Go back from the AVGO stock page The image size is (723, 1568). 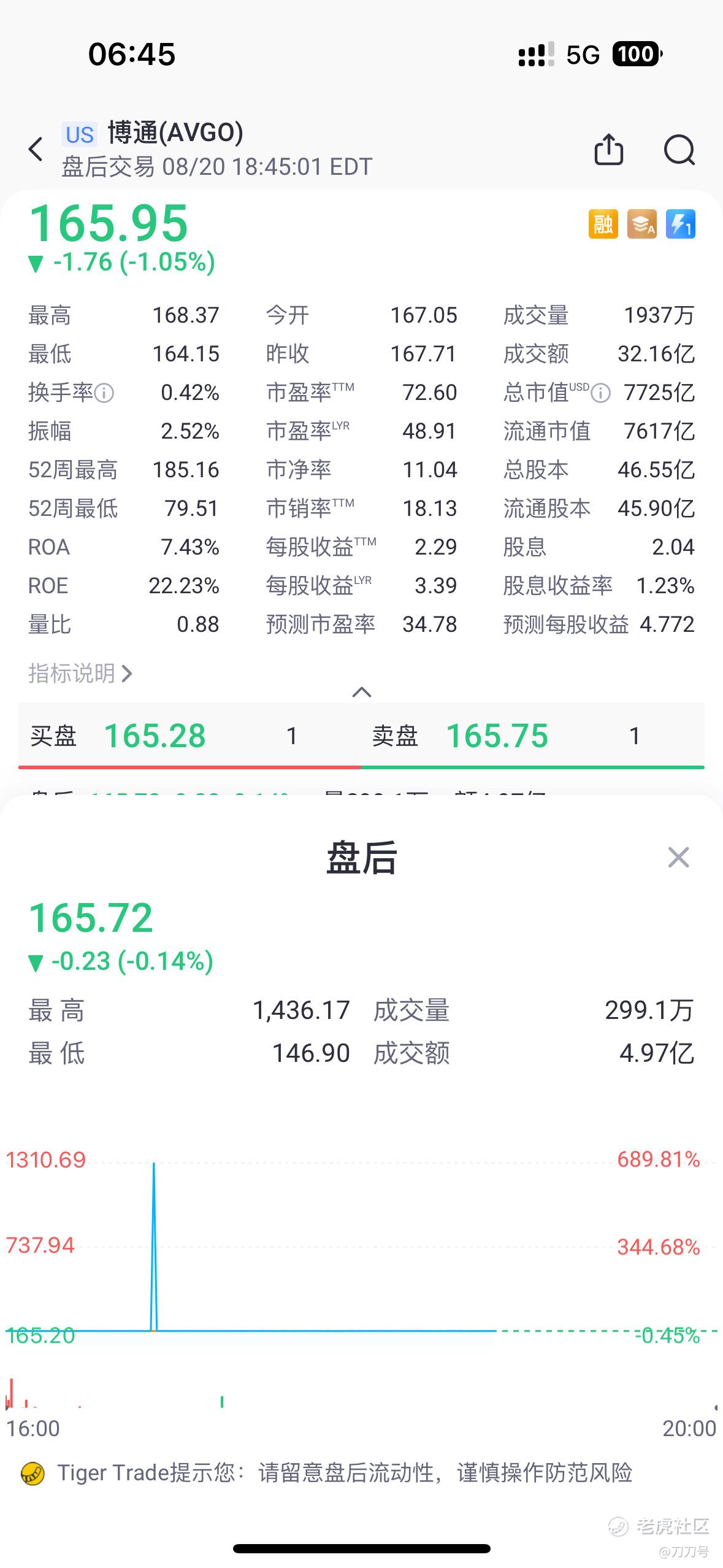36,150
